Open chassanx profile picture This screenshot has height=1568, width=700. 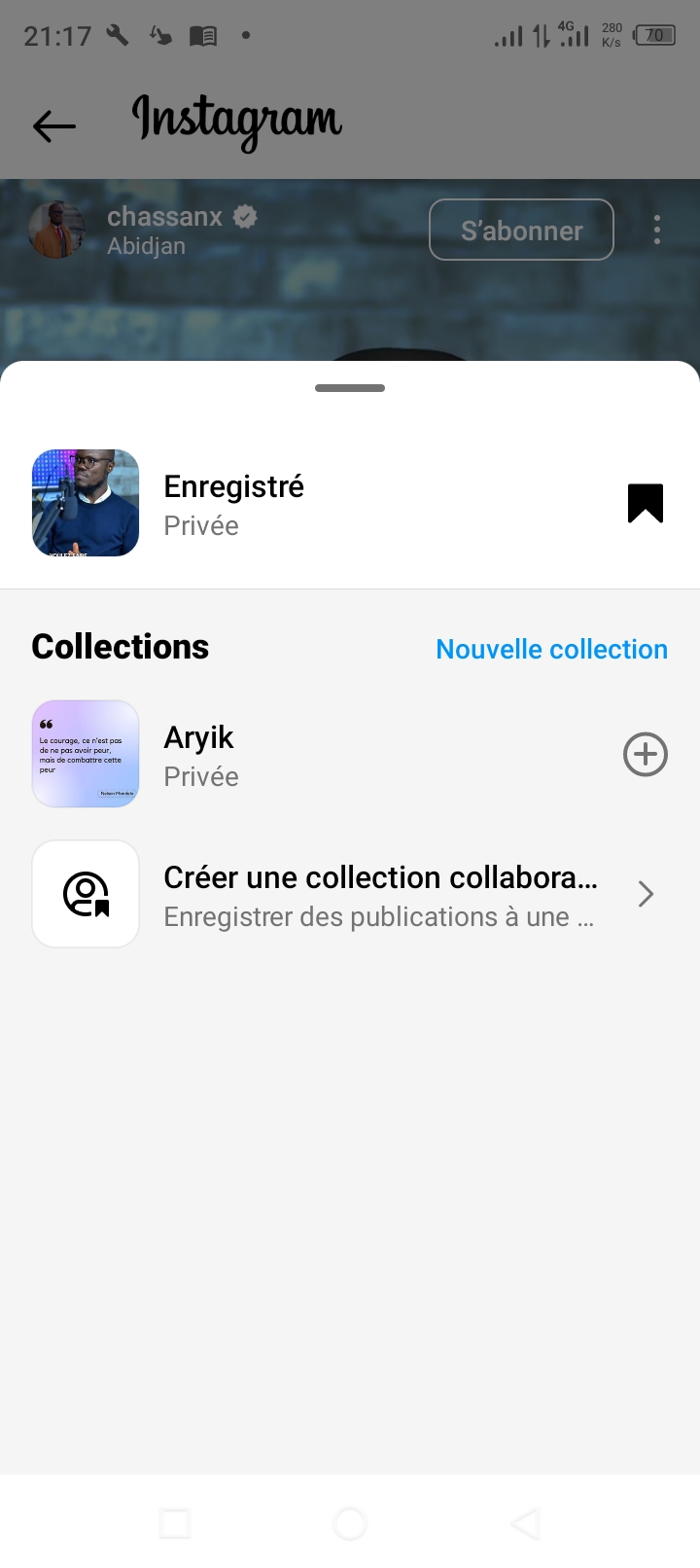(x=56, y=231)
